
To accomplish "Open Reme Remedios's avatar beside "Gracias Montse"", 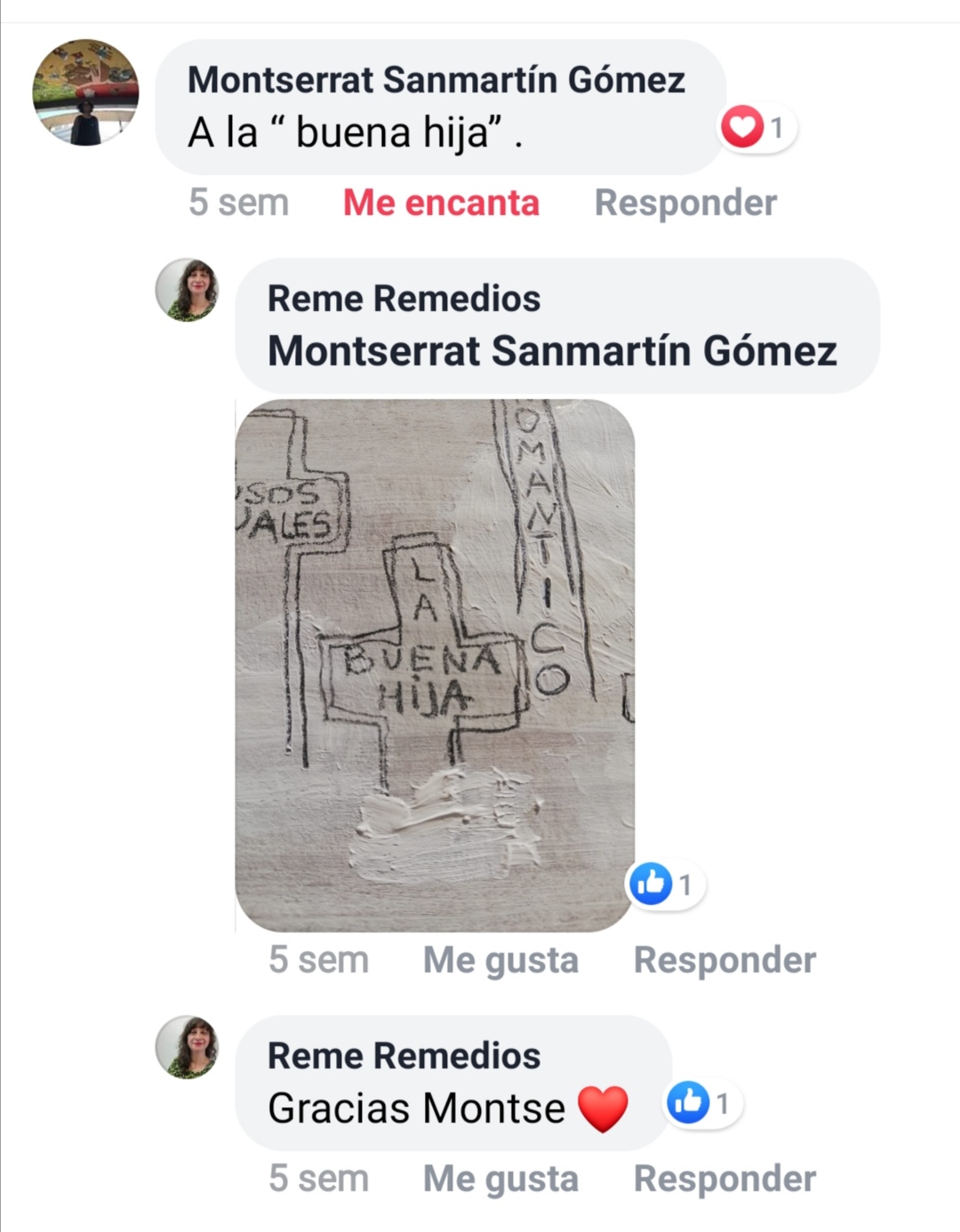I will pos(188,1047).
